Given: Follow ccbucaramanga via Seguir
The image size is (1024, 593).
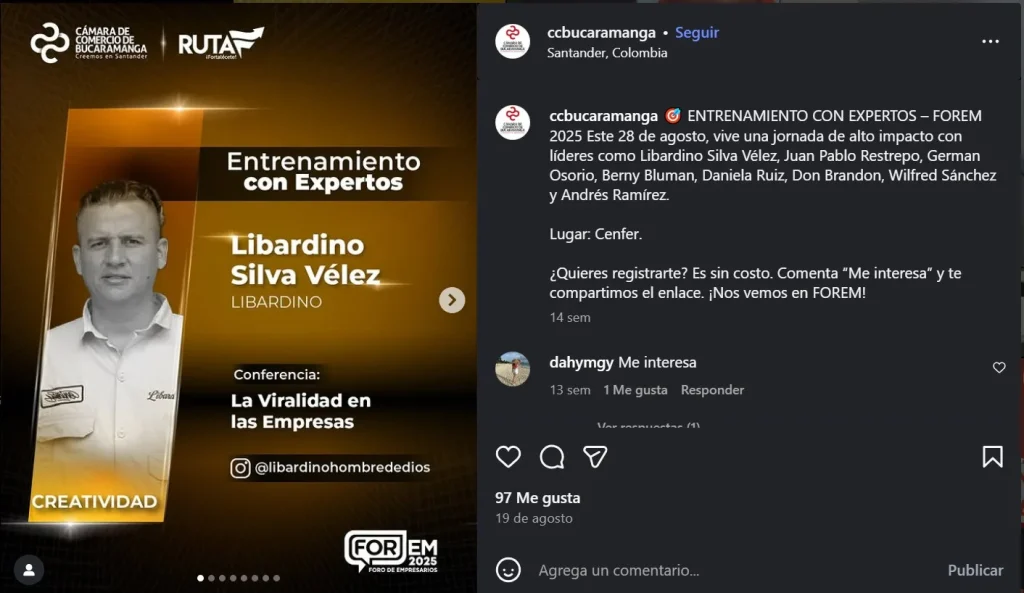Looking at the screenshot, I should coord(696,32).
